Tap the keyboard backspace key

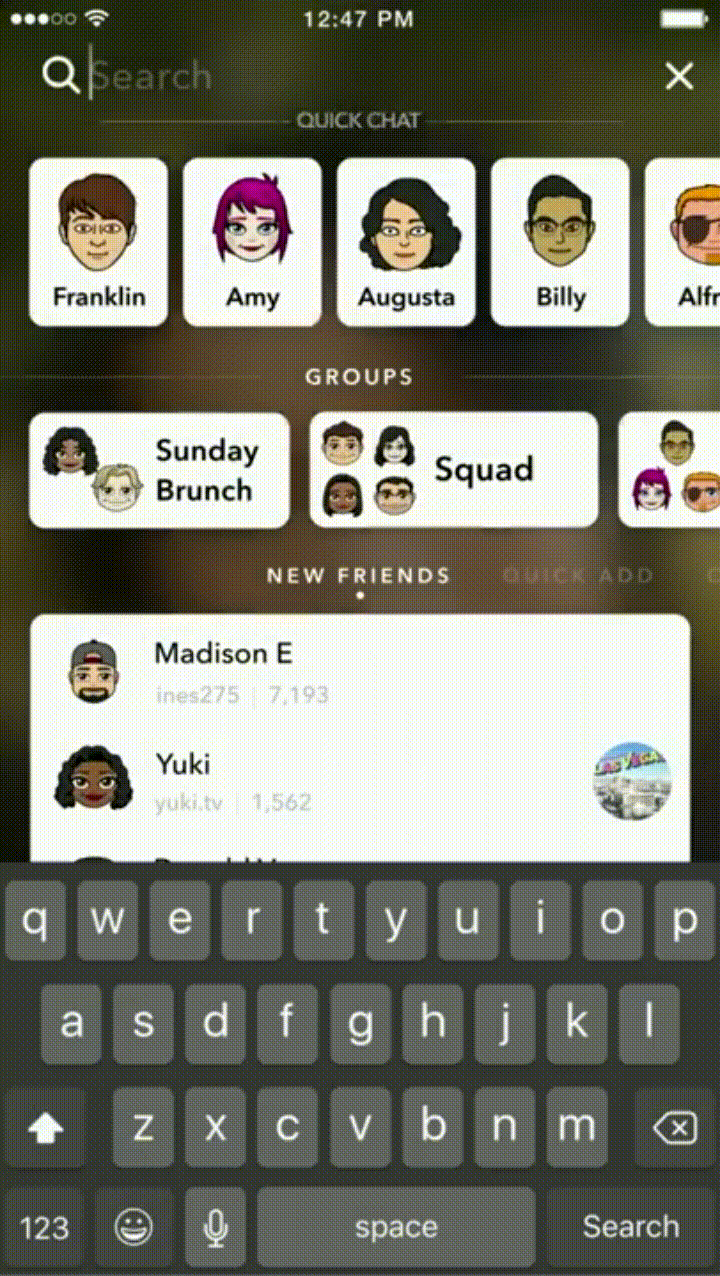click(x=674, y=1129)
